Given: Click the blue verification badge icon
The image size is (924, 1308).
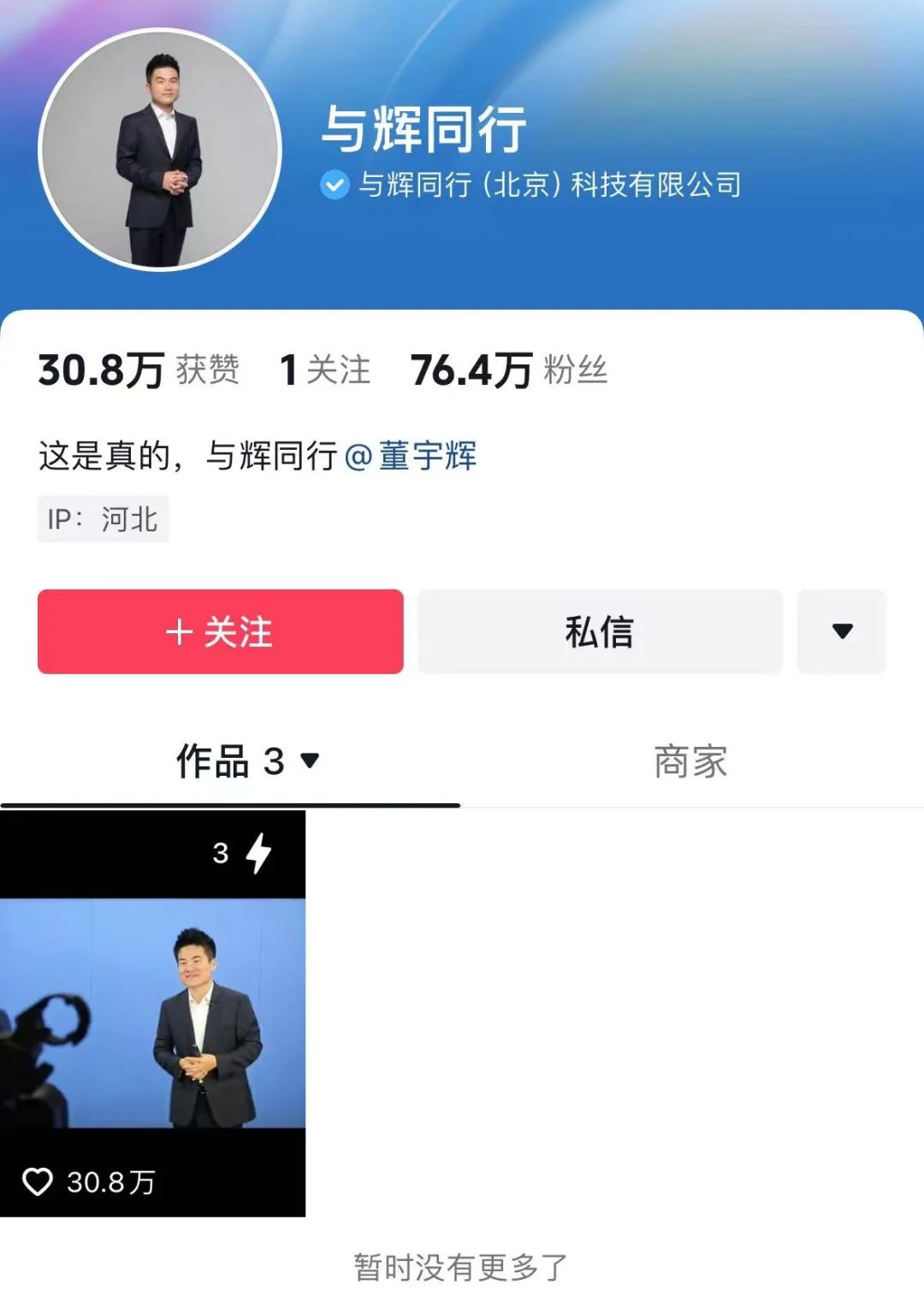Looking at the screenshot, I should coord(335,183).
